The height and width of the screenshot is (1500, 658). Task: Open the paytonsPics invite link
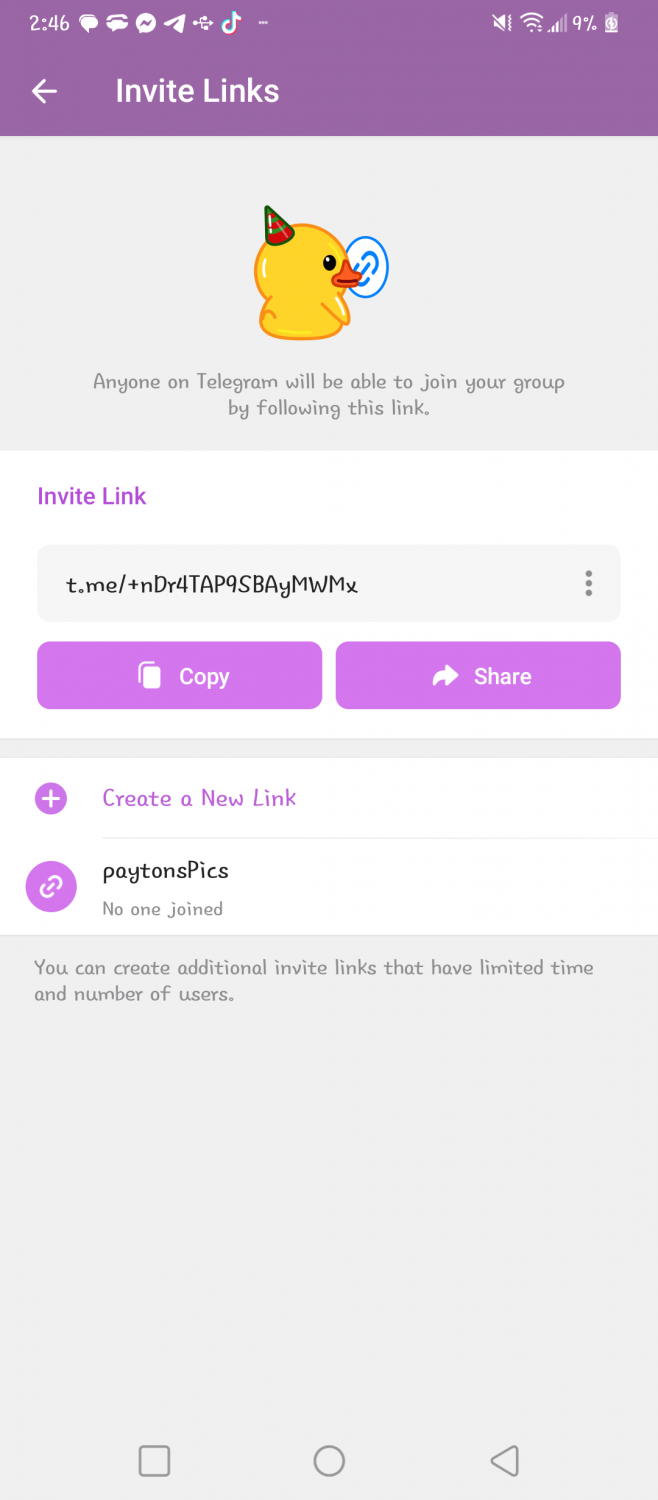pyautogui.click(x=329, y=887)
